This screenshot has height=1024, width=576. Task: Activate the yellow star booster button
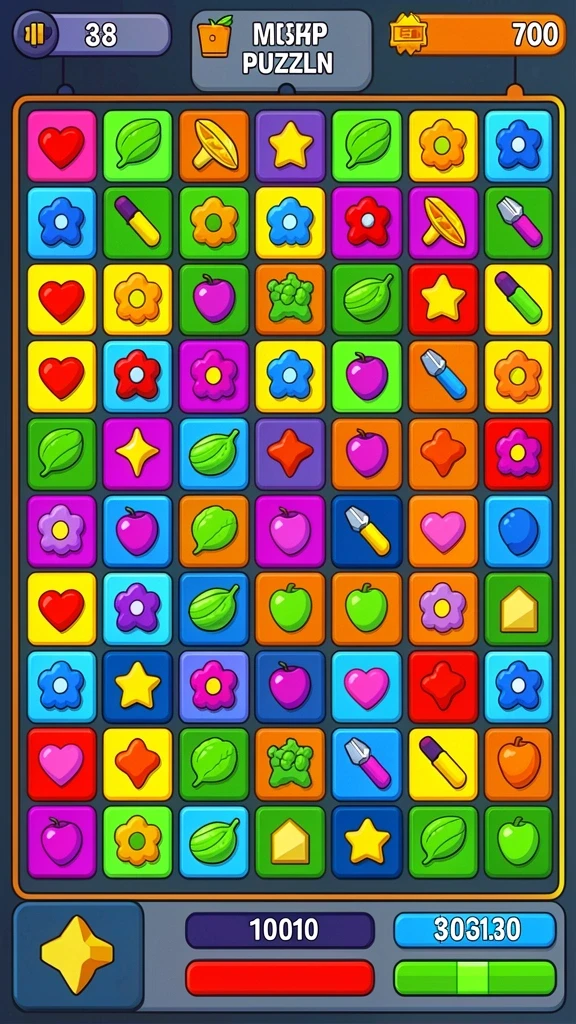tap(78, 955)
